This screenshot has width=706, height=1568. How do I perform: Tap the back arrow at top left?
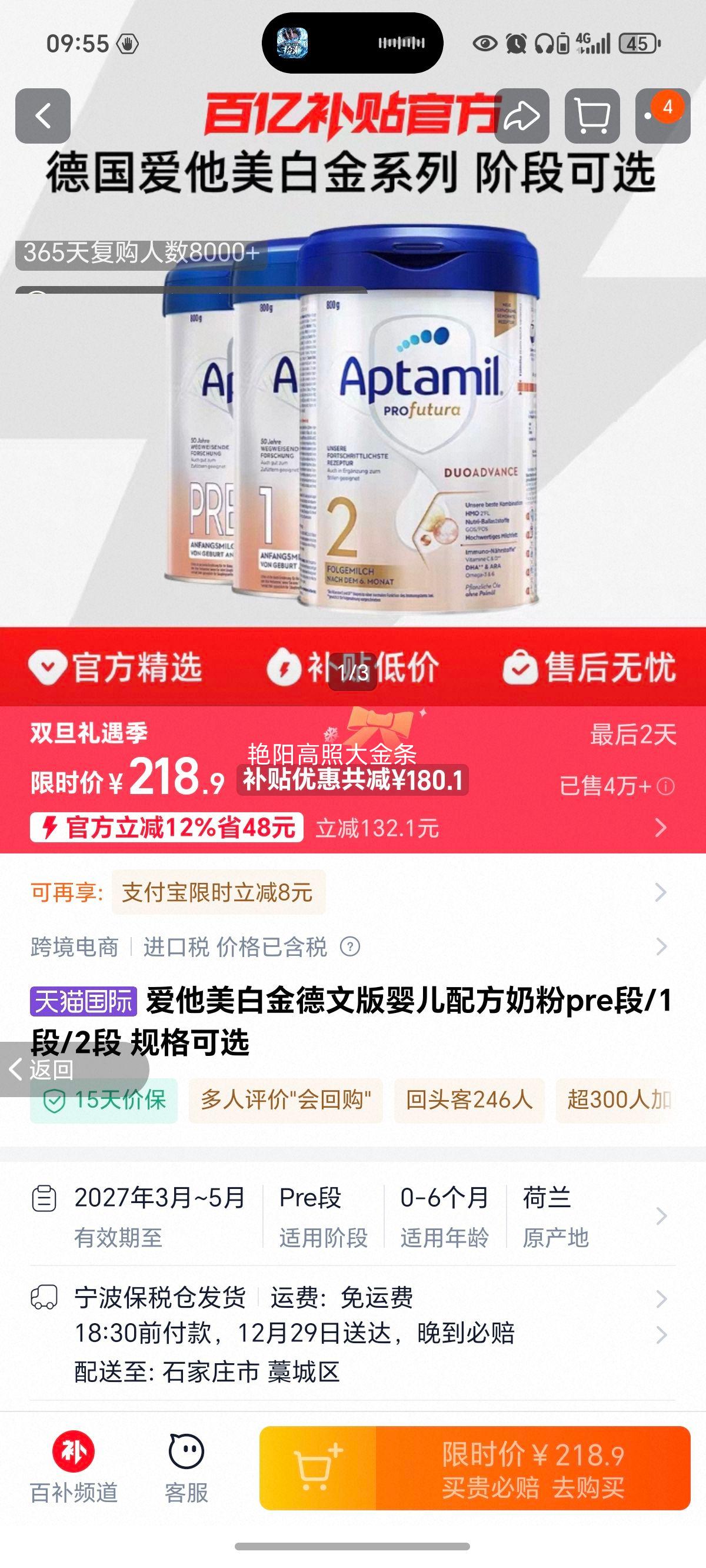[x=42, y=117]
